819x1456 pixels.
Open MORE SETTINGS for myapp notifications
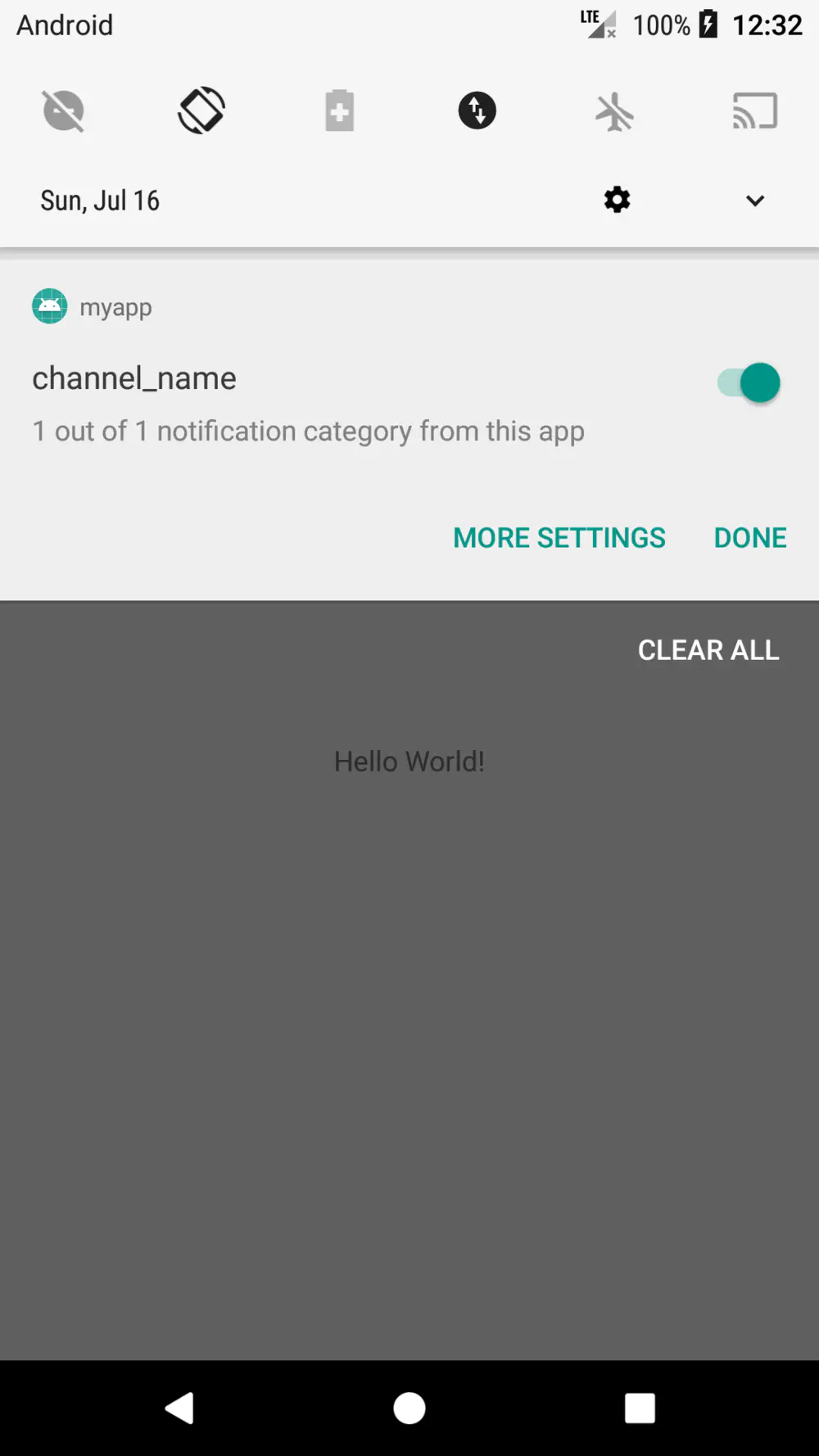pos(559,538)
